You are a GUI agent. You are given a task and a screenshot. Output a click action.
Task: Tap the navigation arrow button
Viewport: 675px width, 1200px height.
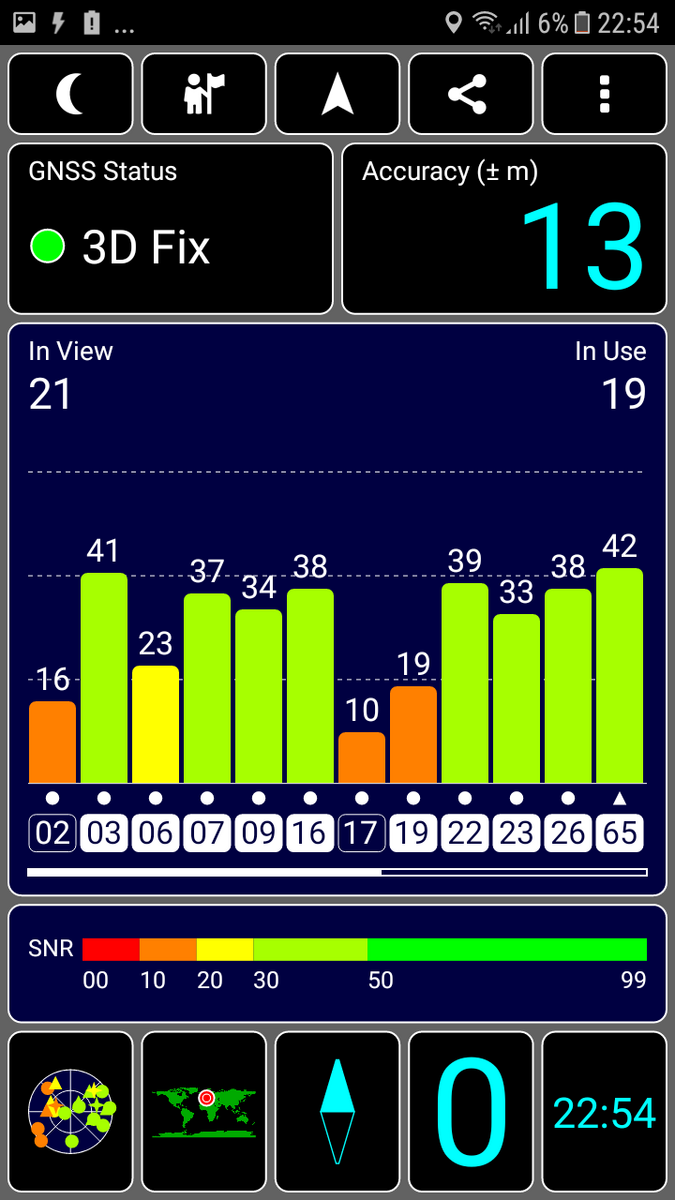[337, 94]
